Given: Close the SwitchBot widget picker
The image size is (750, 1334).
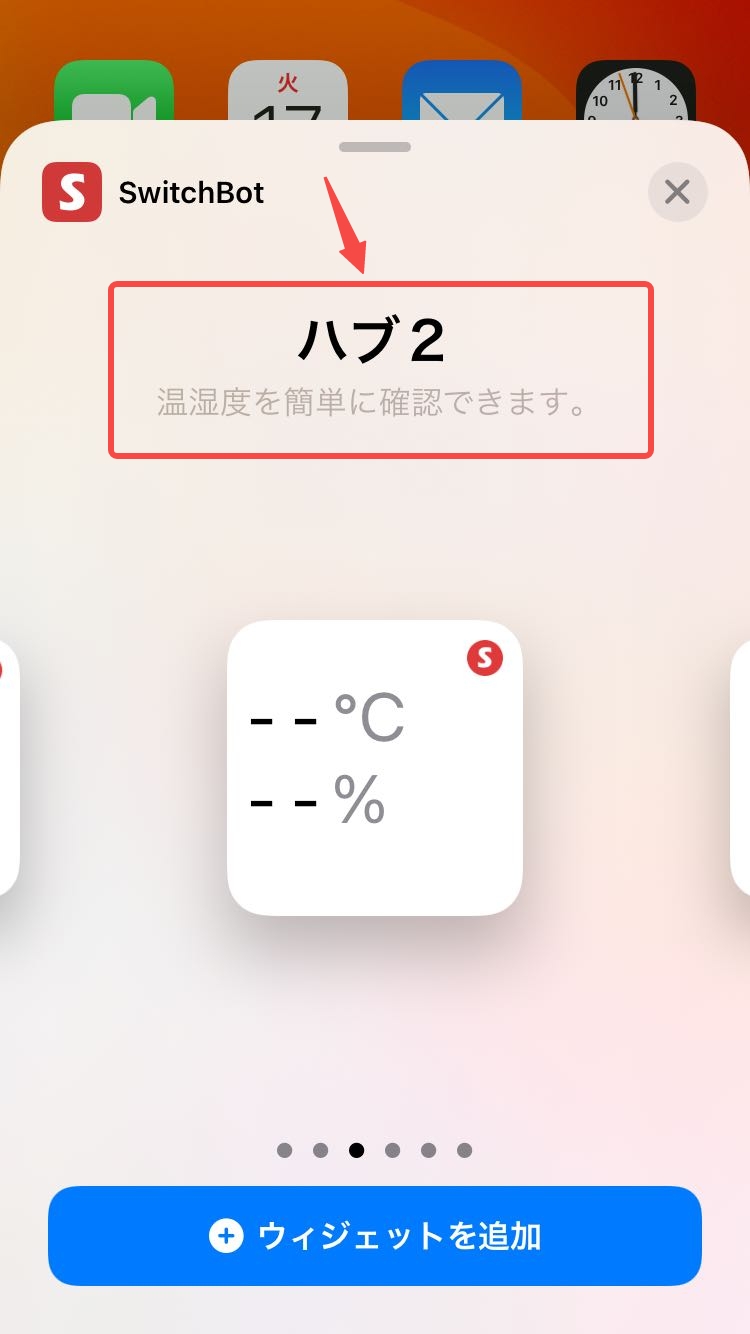Looking at the screenshot, I should (677, 192).
